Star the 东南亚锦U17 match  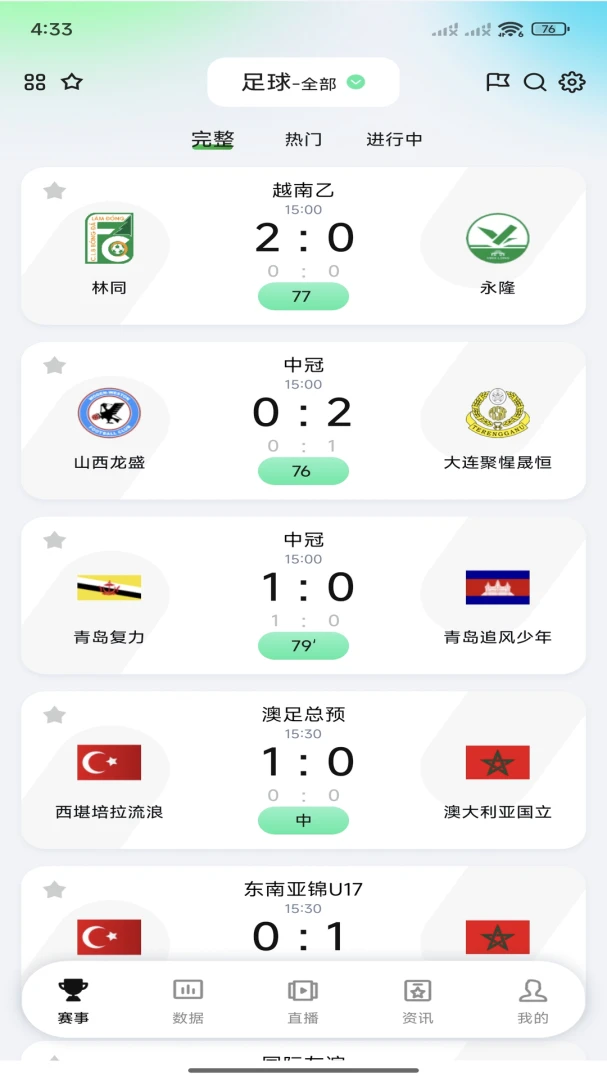click(x=54, y=890)
